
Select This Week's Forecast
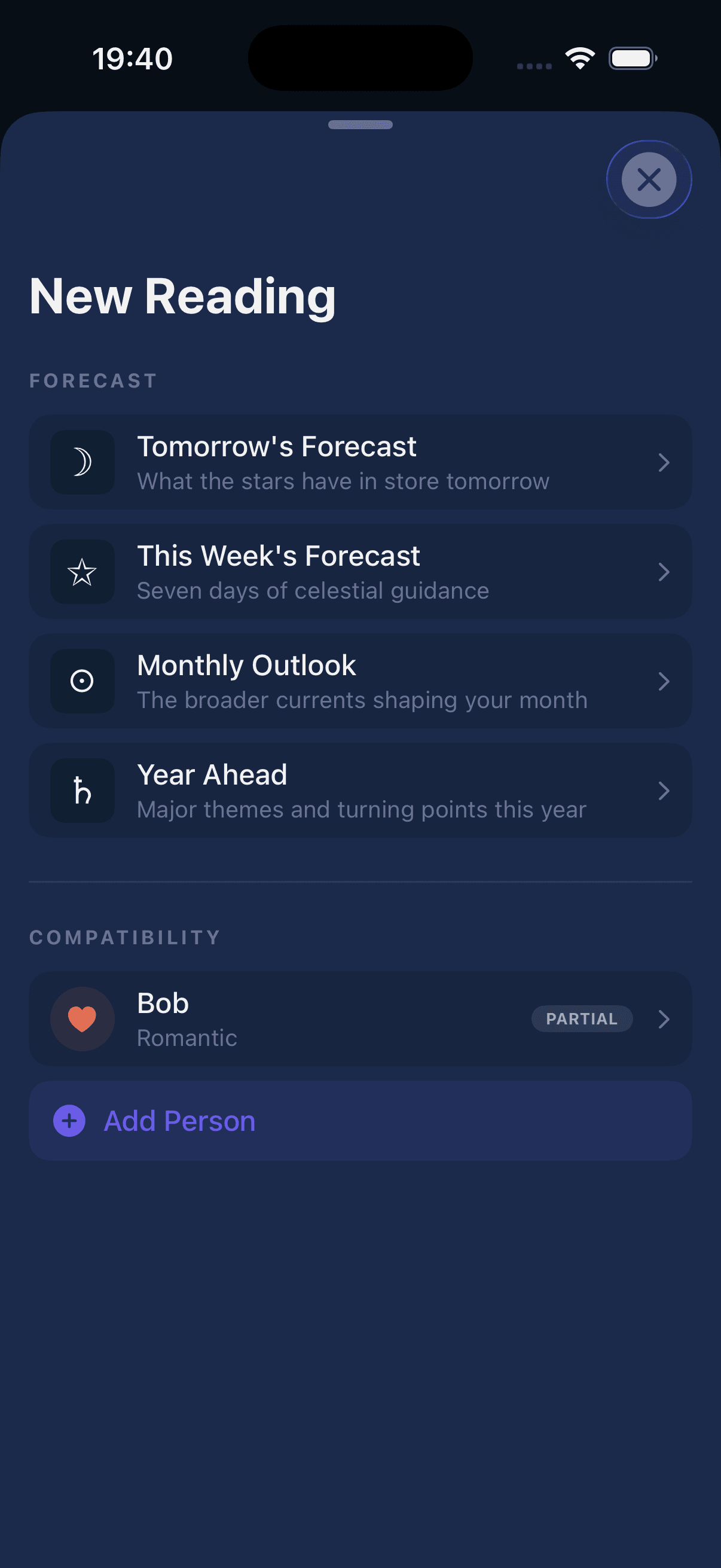pos(360,572)
